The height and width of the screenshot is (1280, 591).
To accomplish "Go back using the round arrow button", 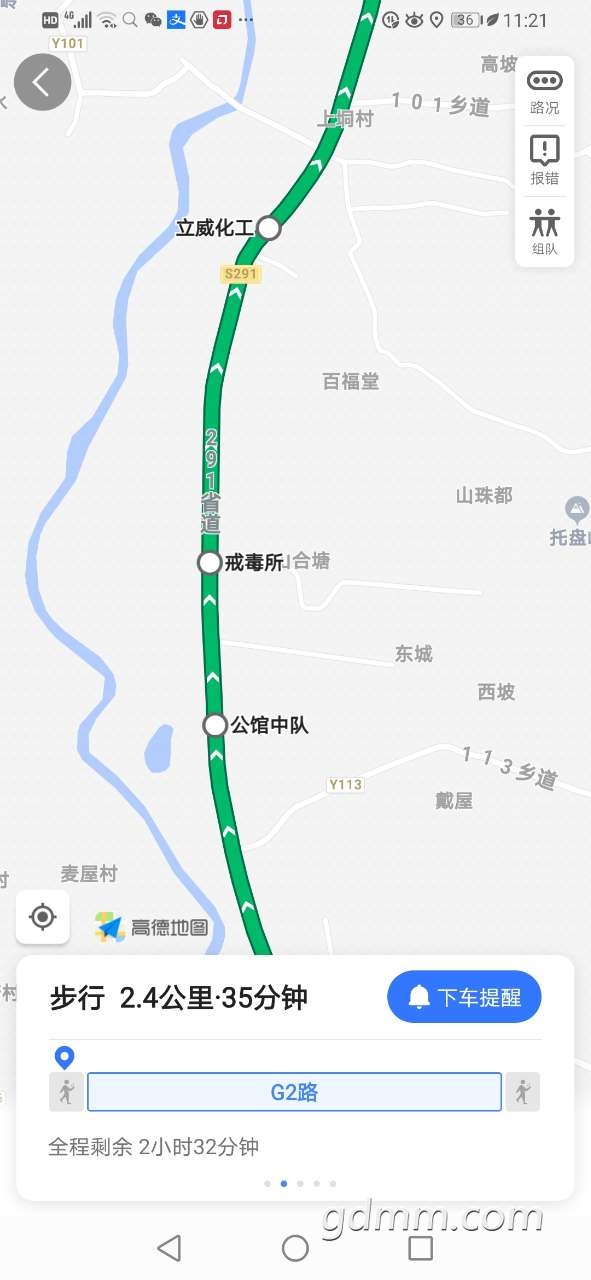I will 42,82.
